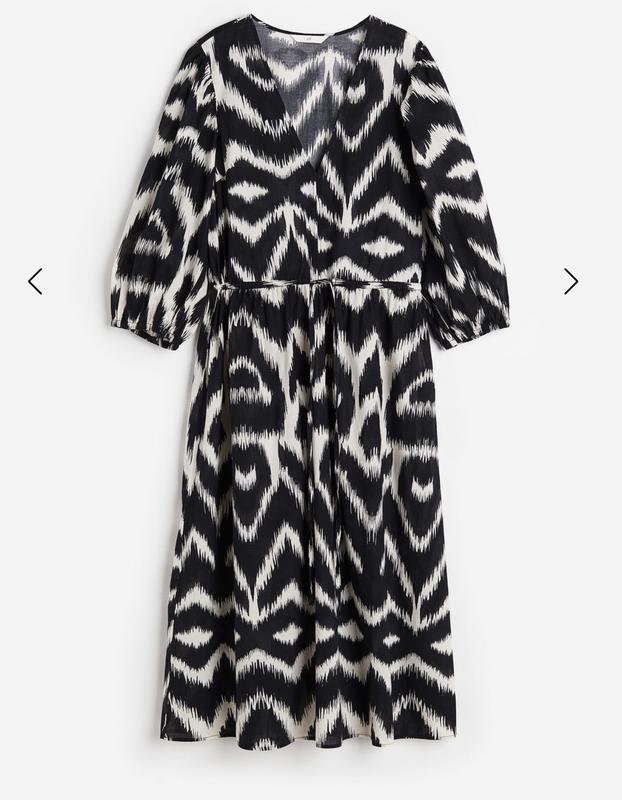The height and width of the screenshot is (800, 622).
Task: Go to the next product photo
Action: pyautogui.click(x=570, y=282)
